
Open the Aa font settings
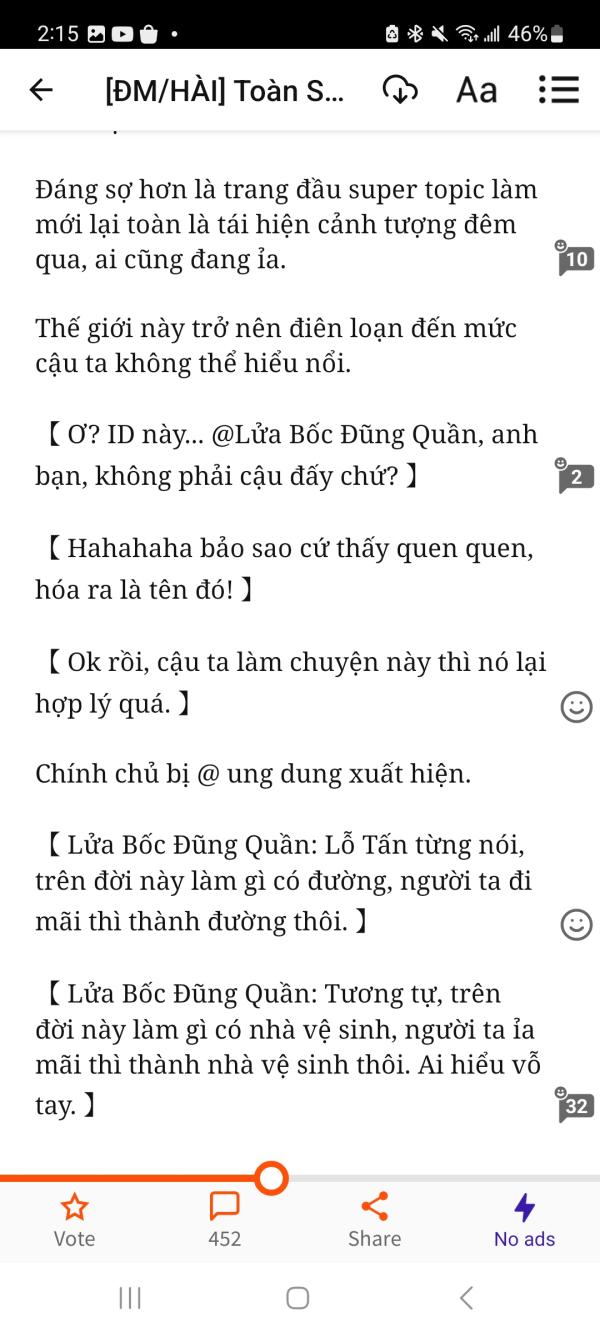click(x=476, y=90)
